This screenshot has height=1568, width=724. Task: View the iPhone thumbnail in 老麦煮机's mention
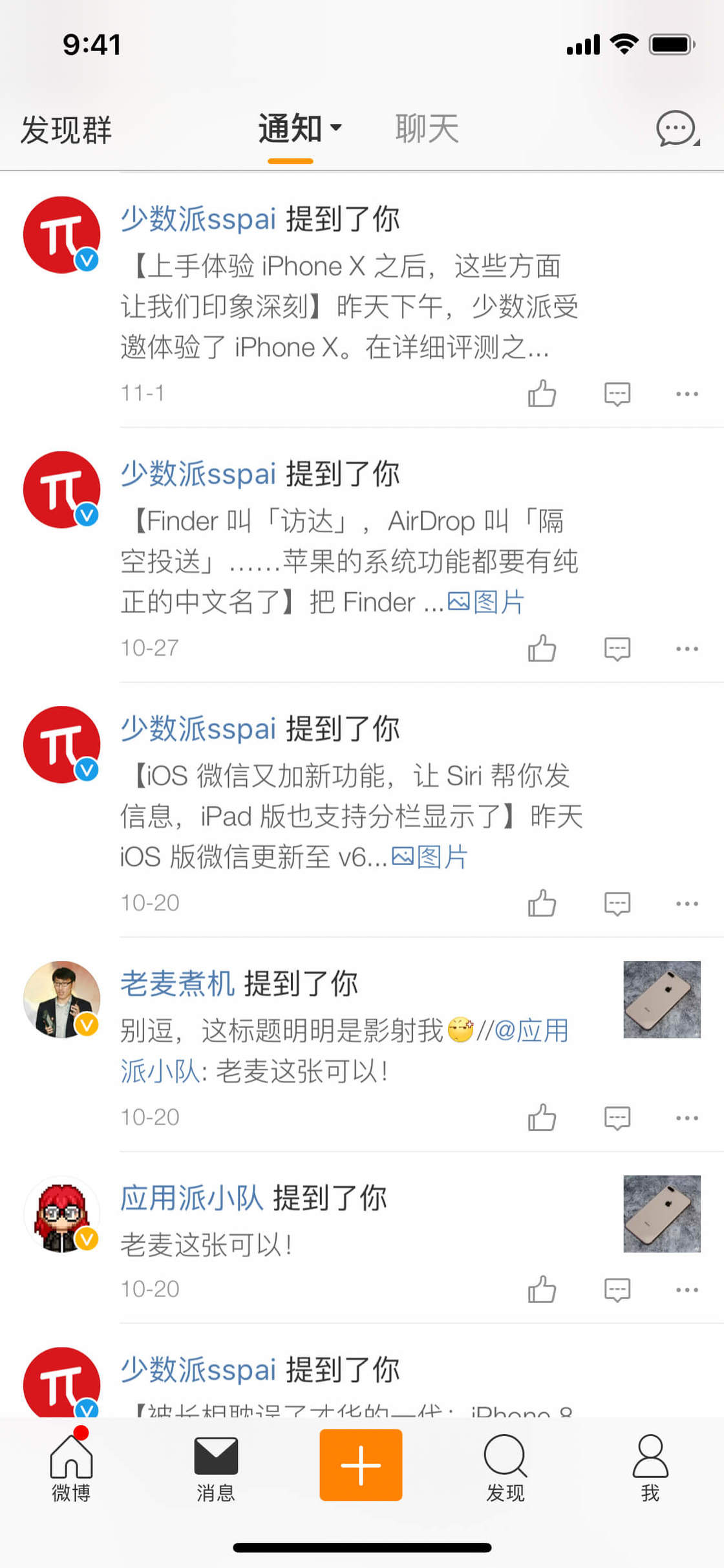coord(662,1000)
